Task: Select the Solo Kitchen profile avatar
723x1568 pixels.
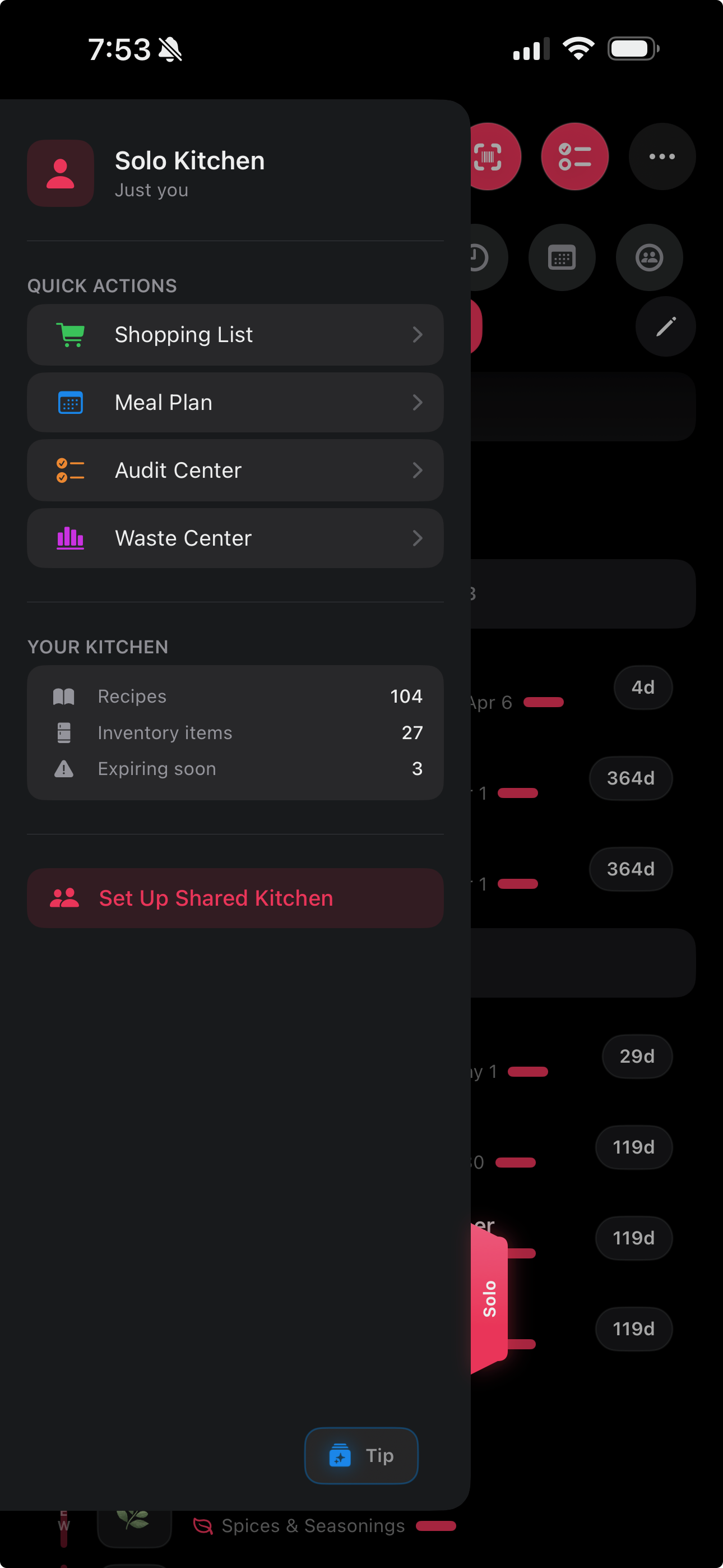Action: 61,173
